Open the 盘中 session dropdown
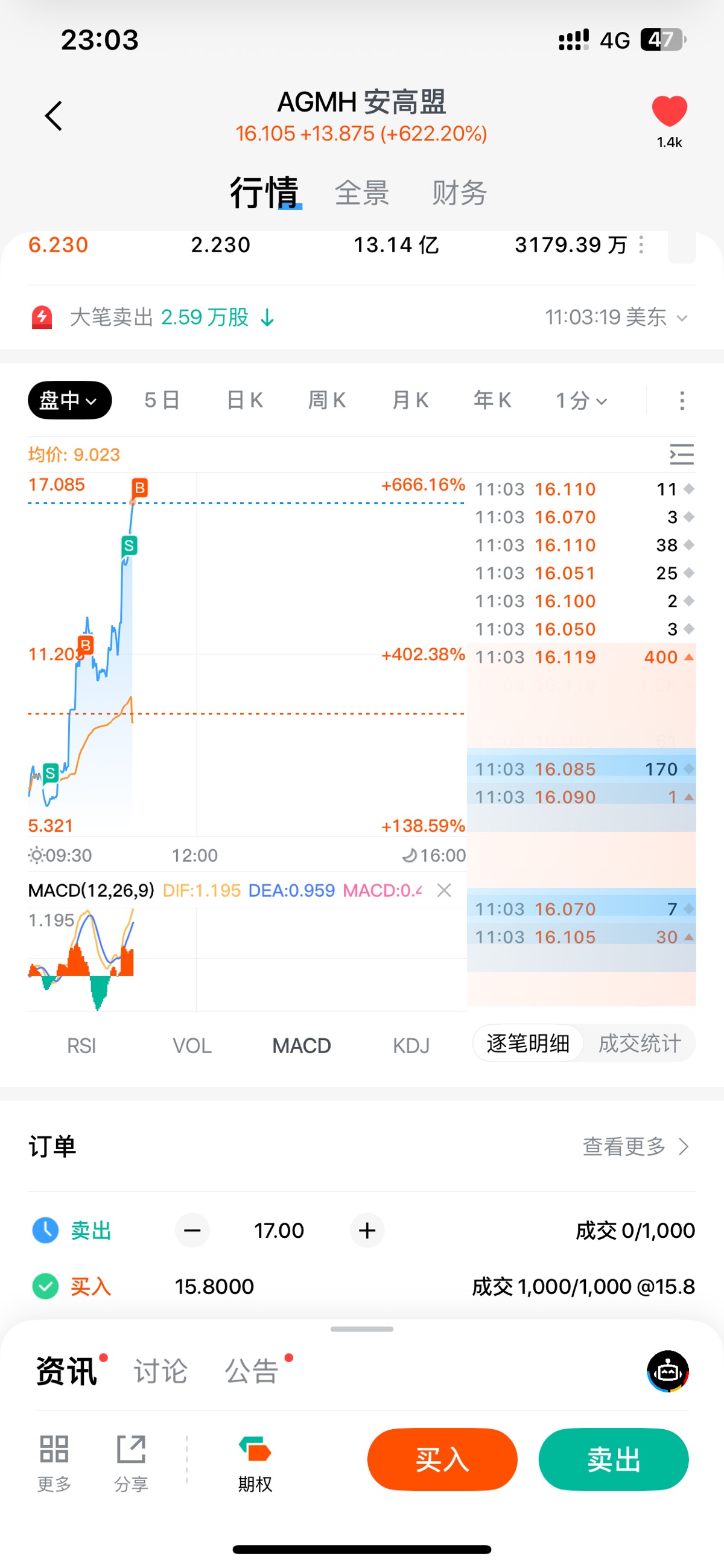724x1568 pixels. [x=69, y=401]
